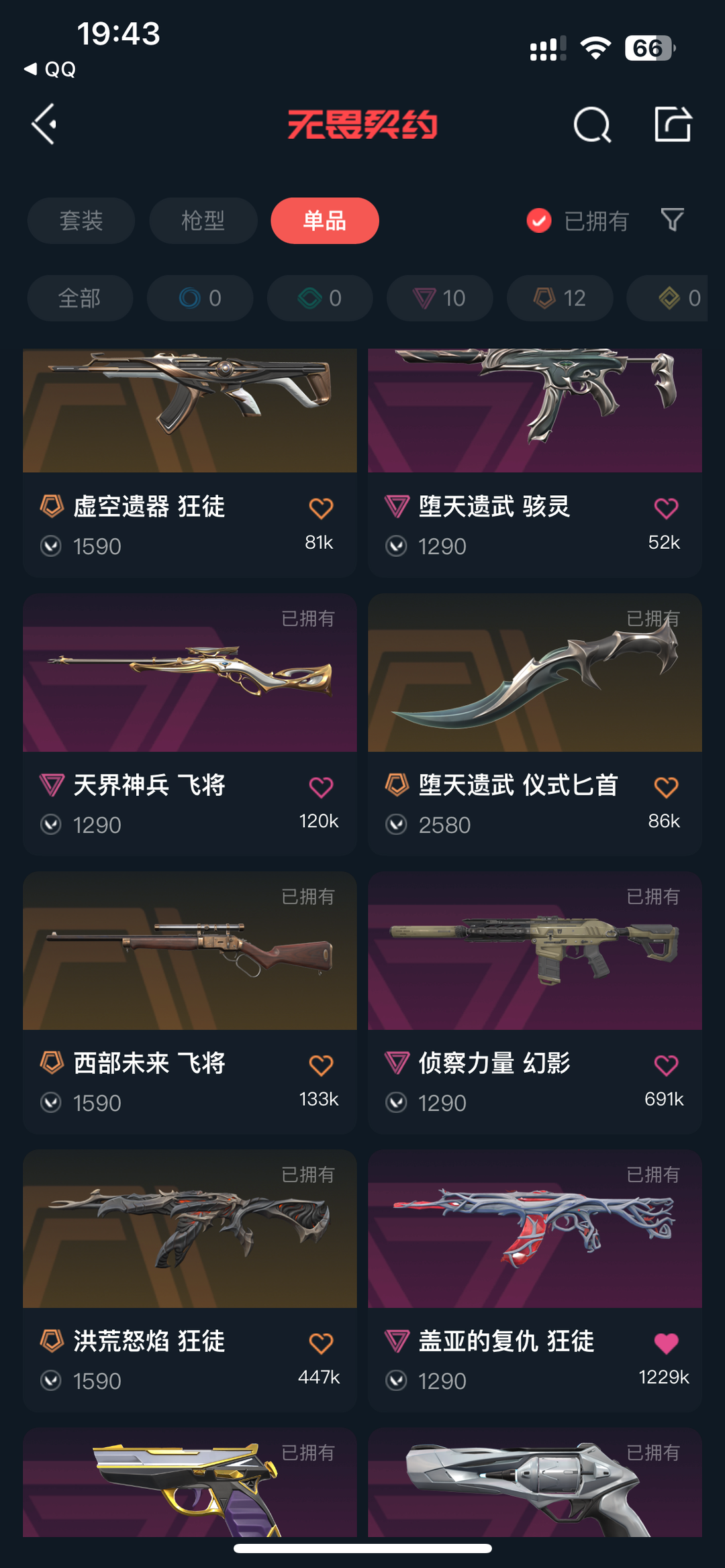
Task: Go back using the top-left arrow
Action: coord(44,124)
